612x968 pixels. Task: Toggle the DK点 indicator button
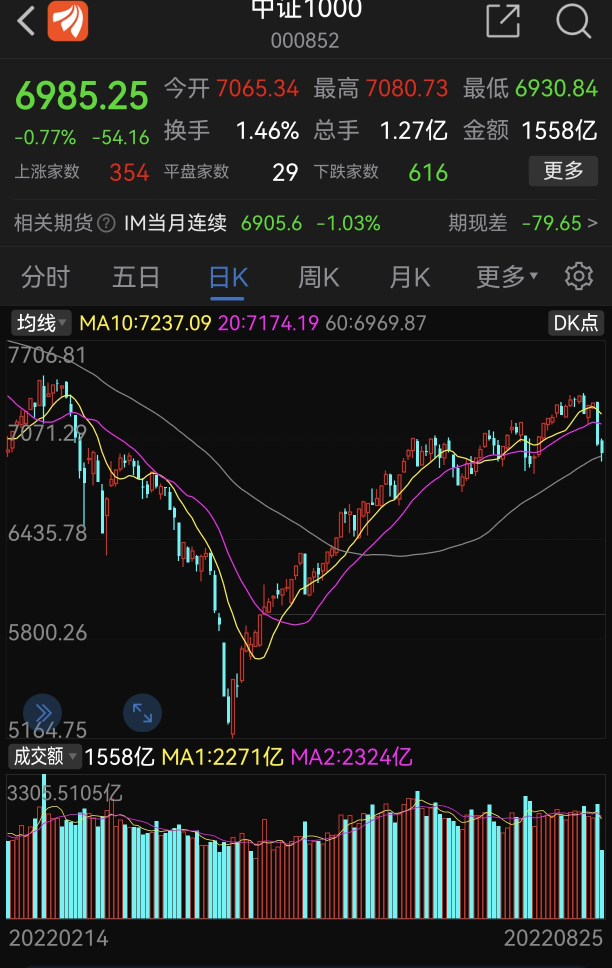pos(576,323)
